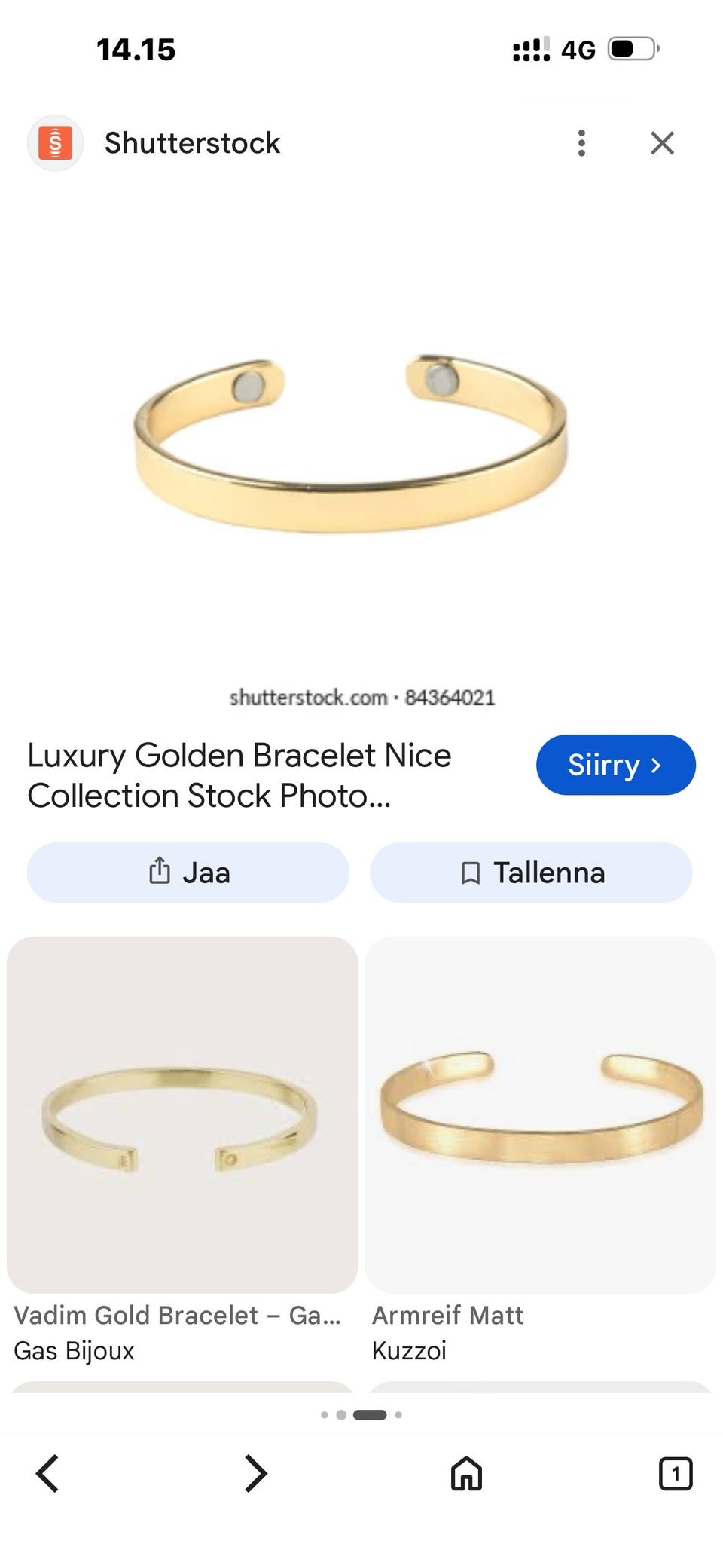Open the main golden bracelet image
Image resolution: width=723 pixels, height=1568 pixels.
pos(351,445)
